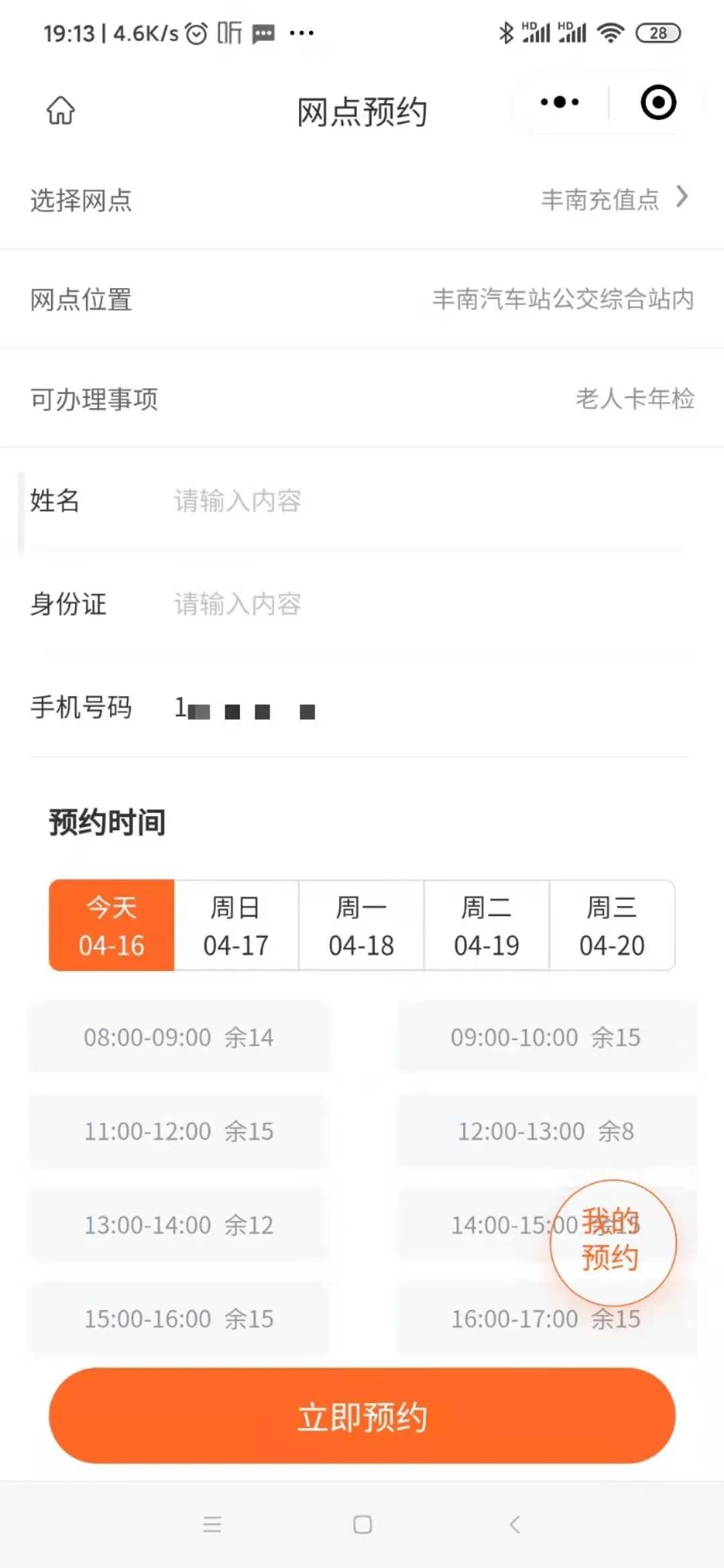Image resolution: width=724 pixels, height=1568 pixels.
Task: Switch to 周二 04-19
Action: click(487, 925)
